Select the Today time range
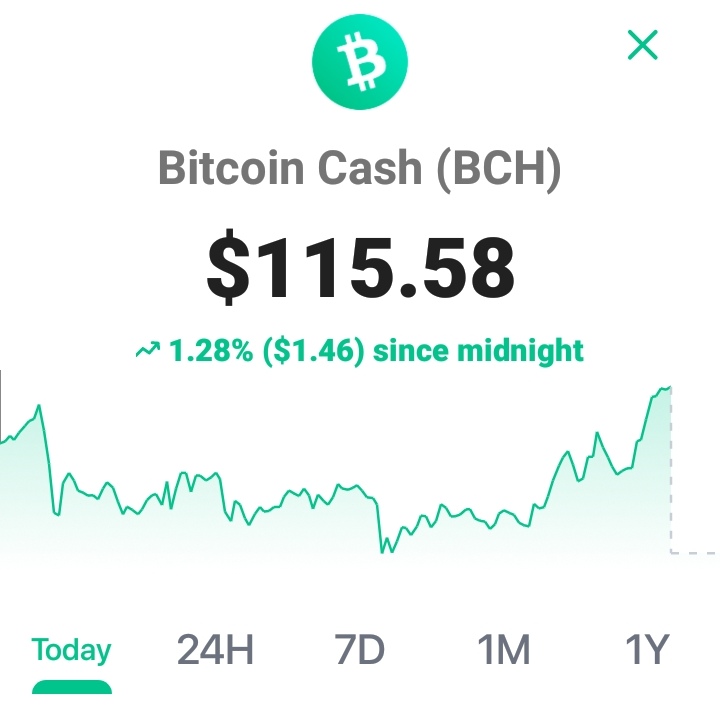 [71, 650]
